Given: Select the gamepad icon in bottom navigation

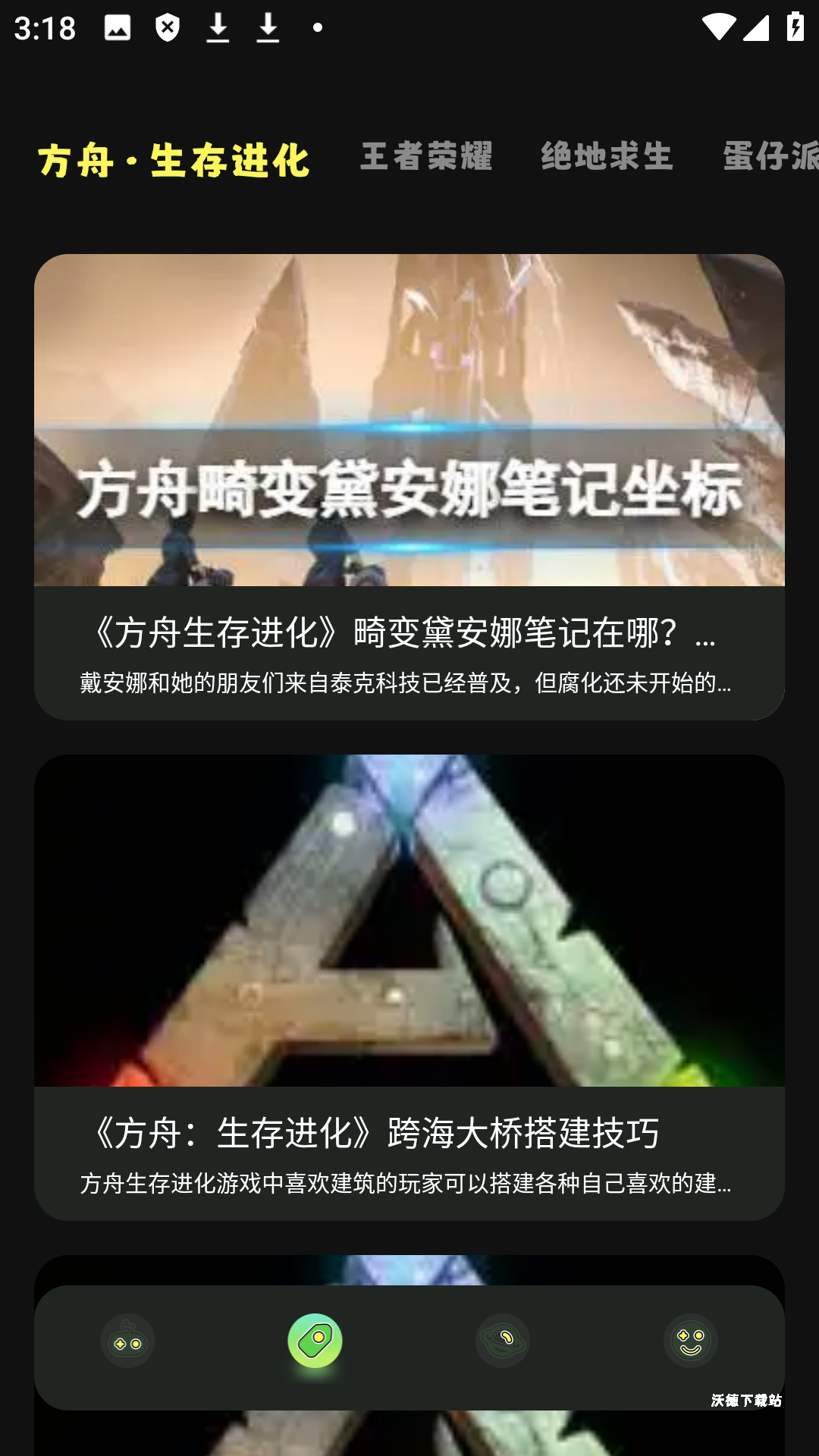Looking at the screenshot, I should 127,1341.
